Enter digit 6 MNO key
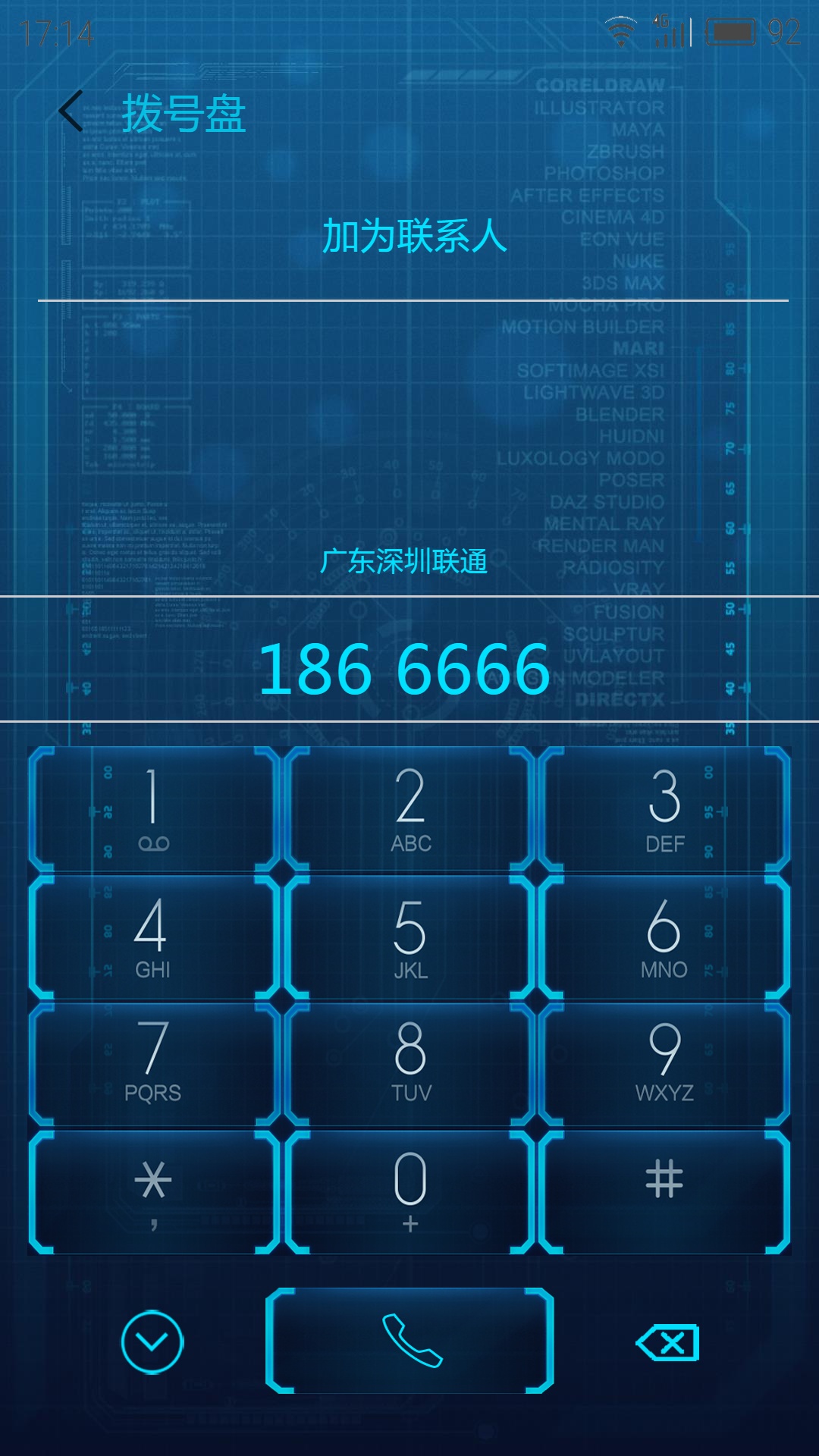819x1456 pixels. click(x=664, y=937)
